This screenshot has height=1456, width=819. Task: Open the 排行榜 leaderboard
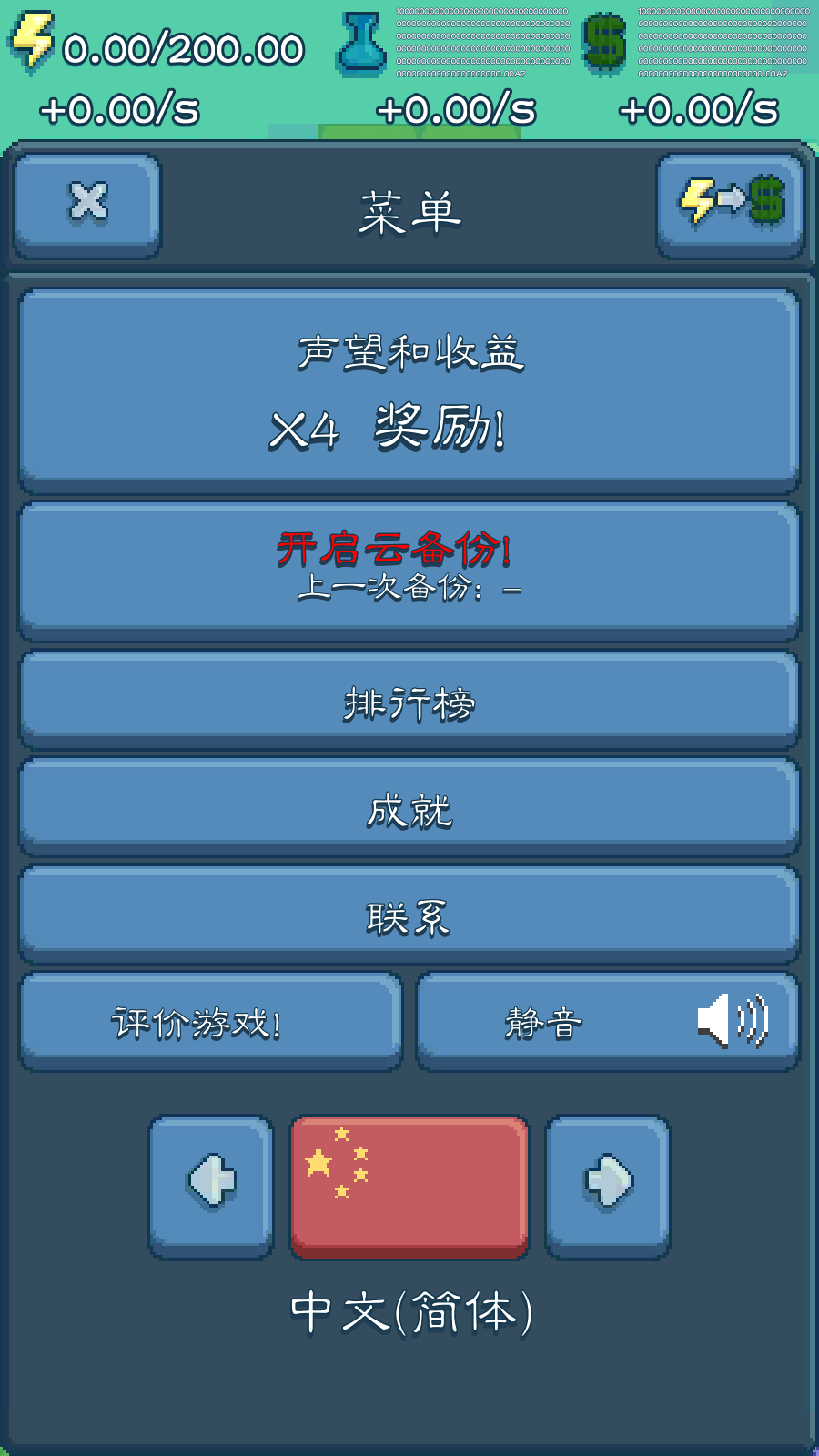click(409, 702)
